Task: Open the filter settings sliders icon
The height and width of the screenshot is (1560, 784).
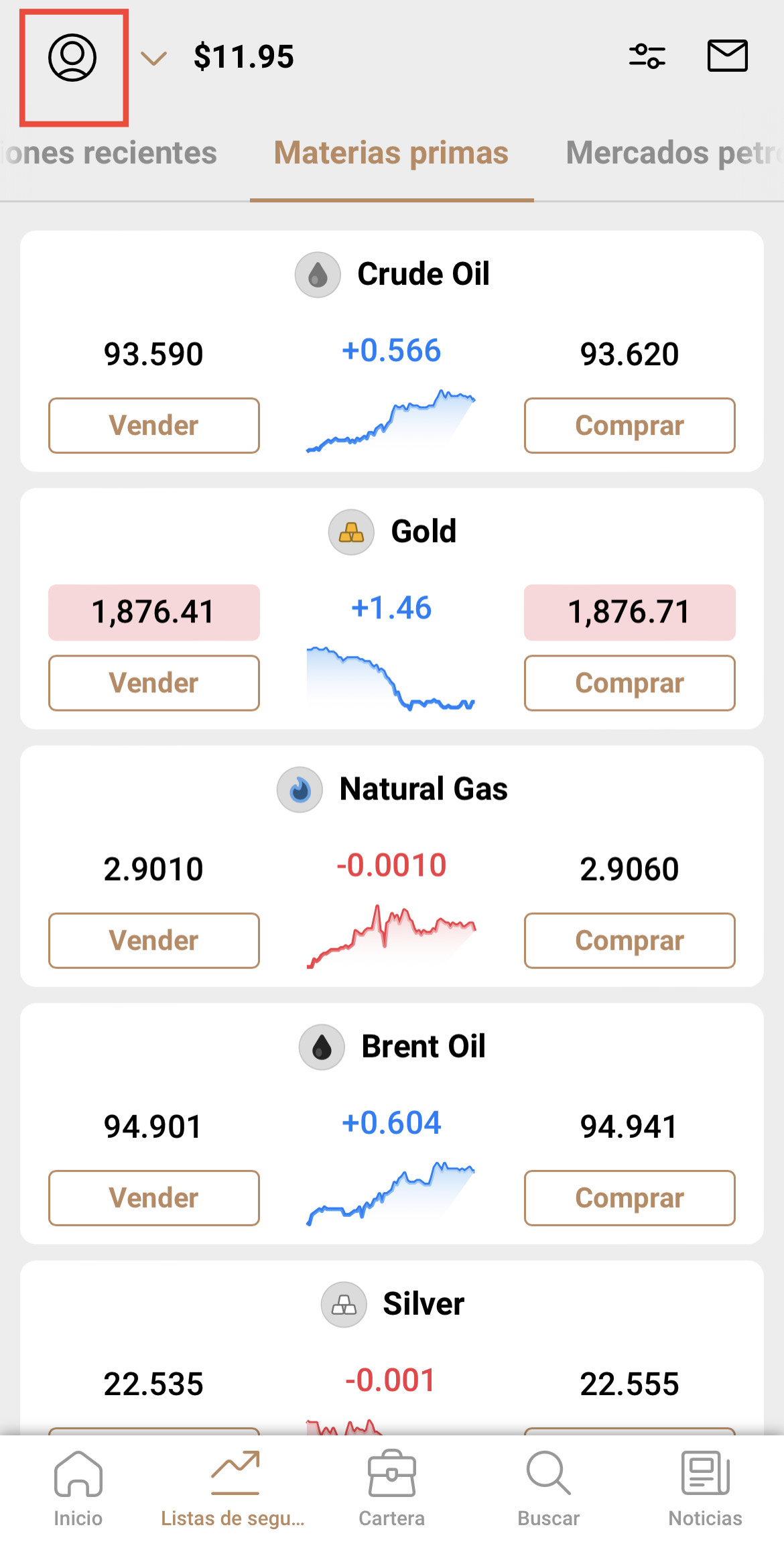Action: [647, 56]
